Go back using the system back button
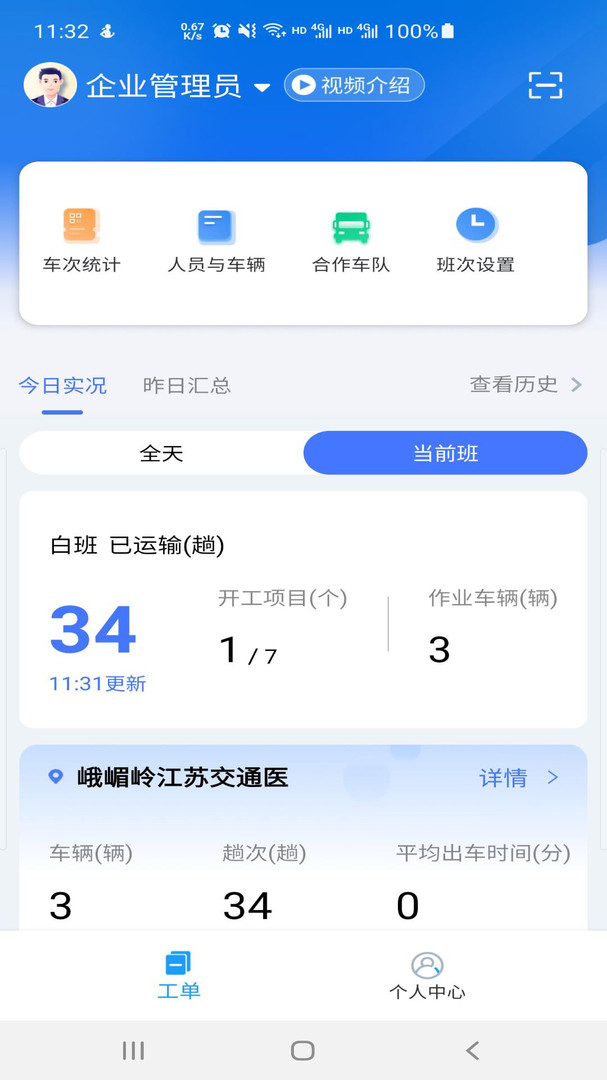The height and width of the screenshot is (1080, 607). pyautogui.click(x=472, y=1050)
